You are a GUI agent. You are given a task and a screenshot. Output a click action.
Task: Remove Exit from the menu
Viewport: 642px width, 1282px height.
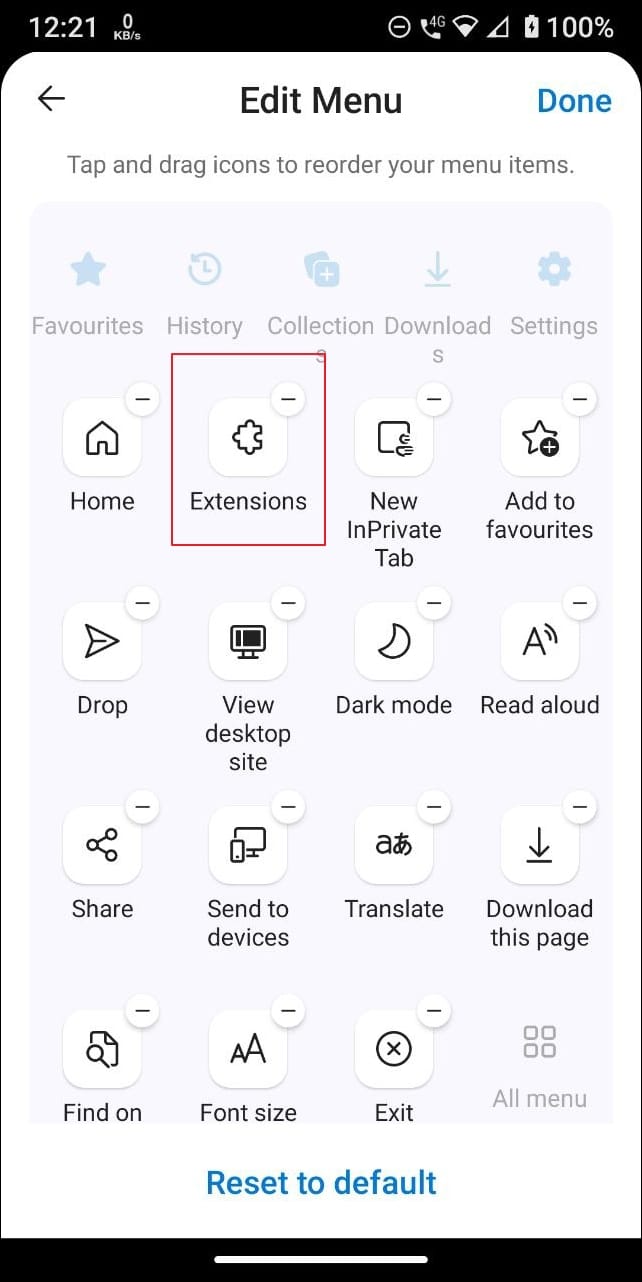[x=434, y=1011]
